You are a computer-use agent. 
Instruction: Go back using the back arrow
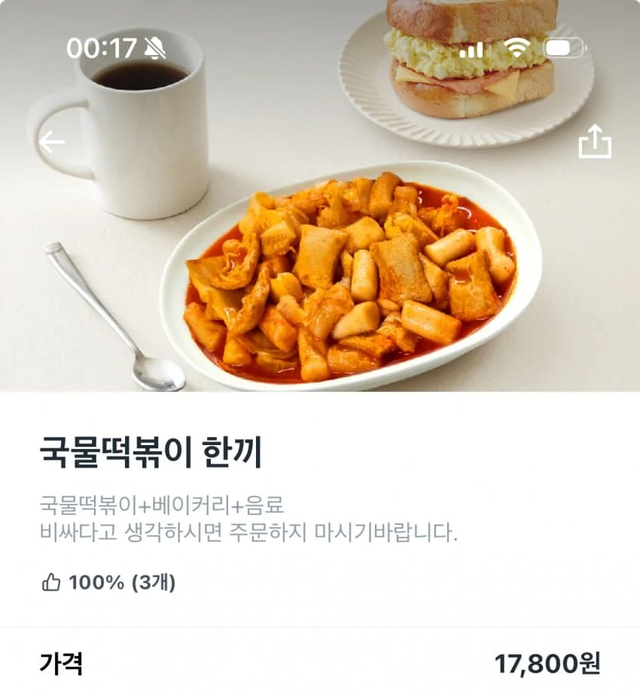click(52, 142)
